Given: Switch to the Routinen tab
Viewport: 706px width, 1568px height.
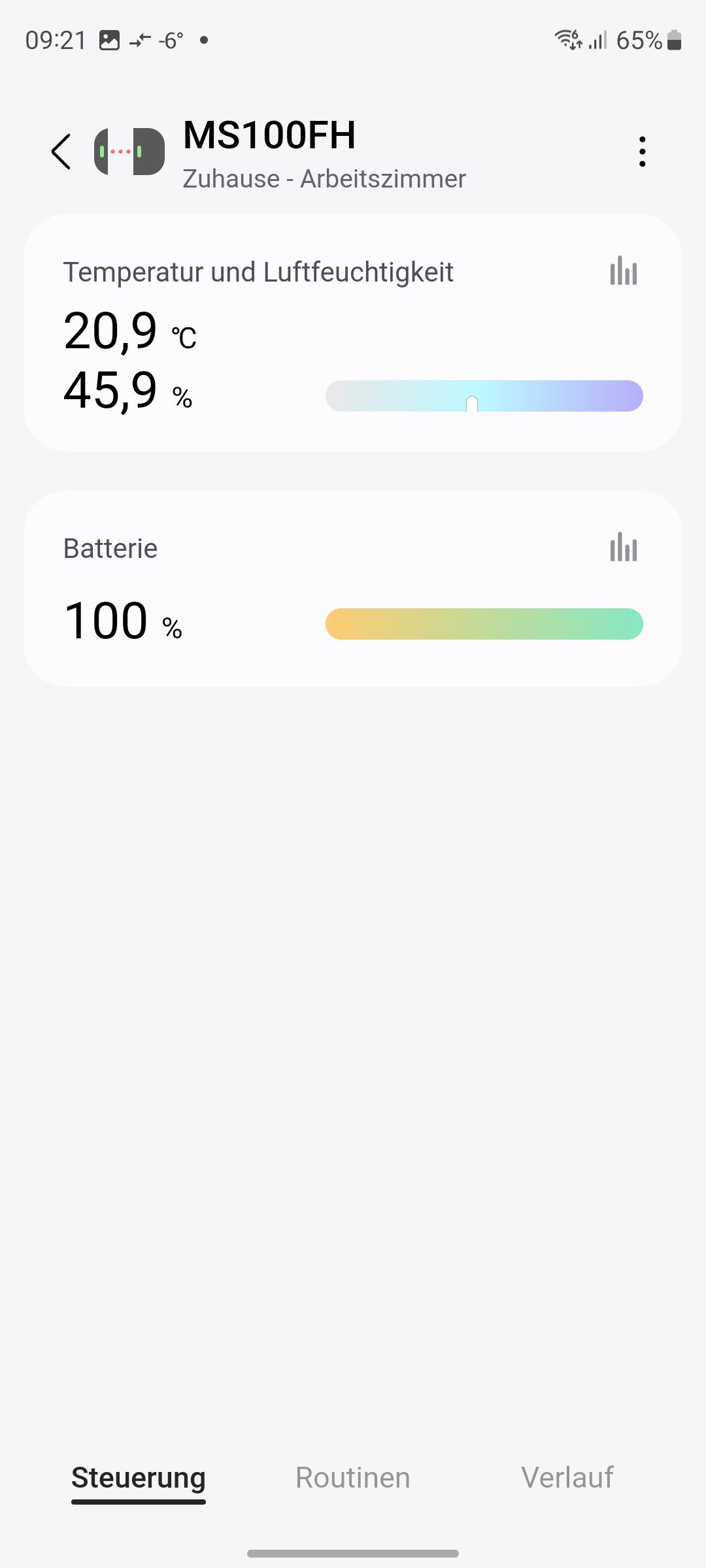Looking at the screenshot, I should point(352,1478).
